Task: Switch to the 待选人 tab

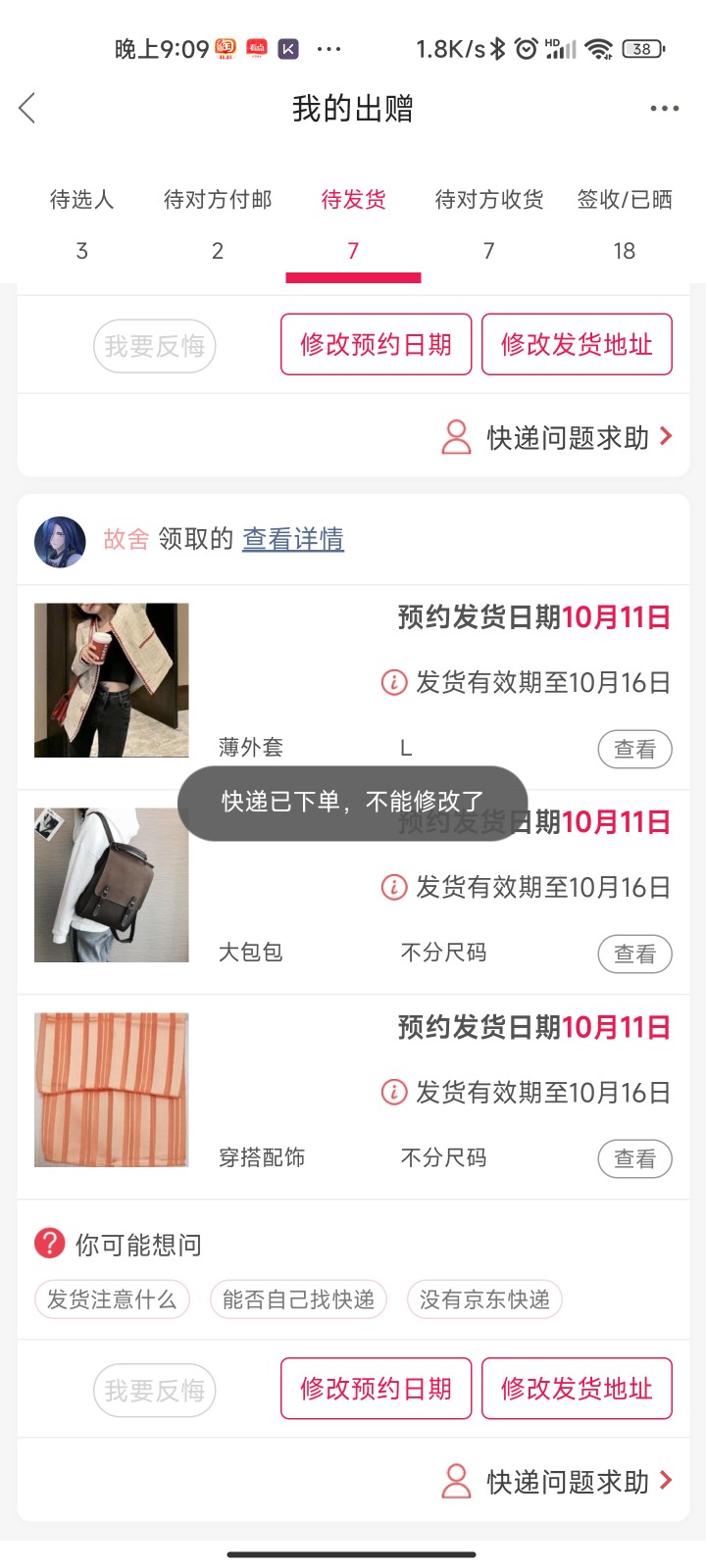Action: tap(81, 223)
